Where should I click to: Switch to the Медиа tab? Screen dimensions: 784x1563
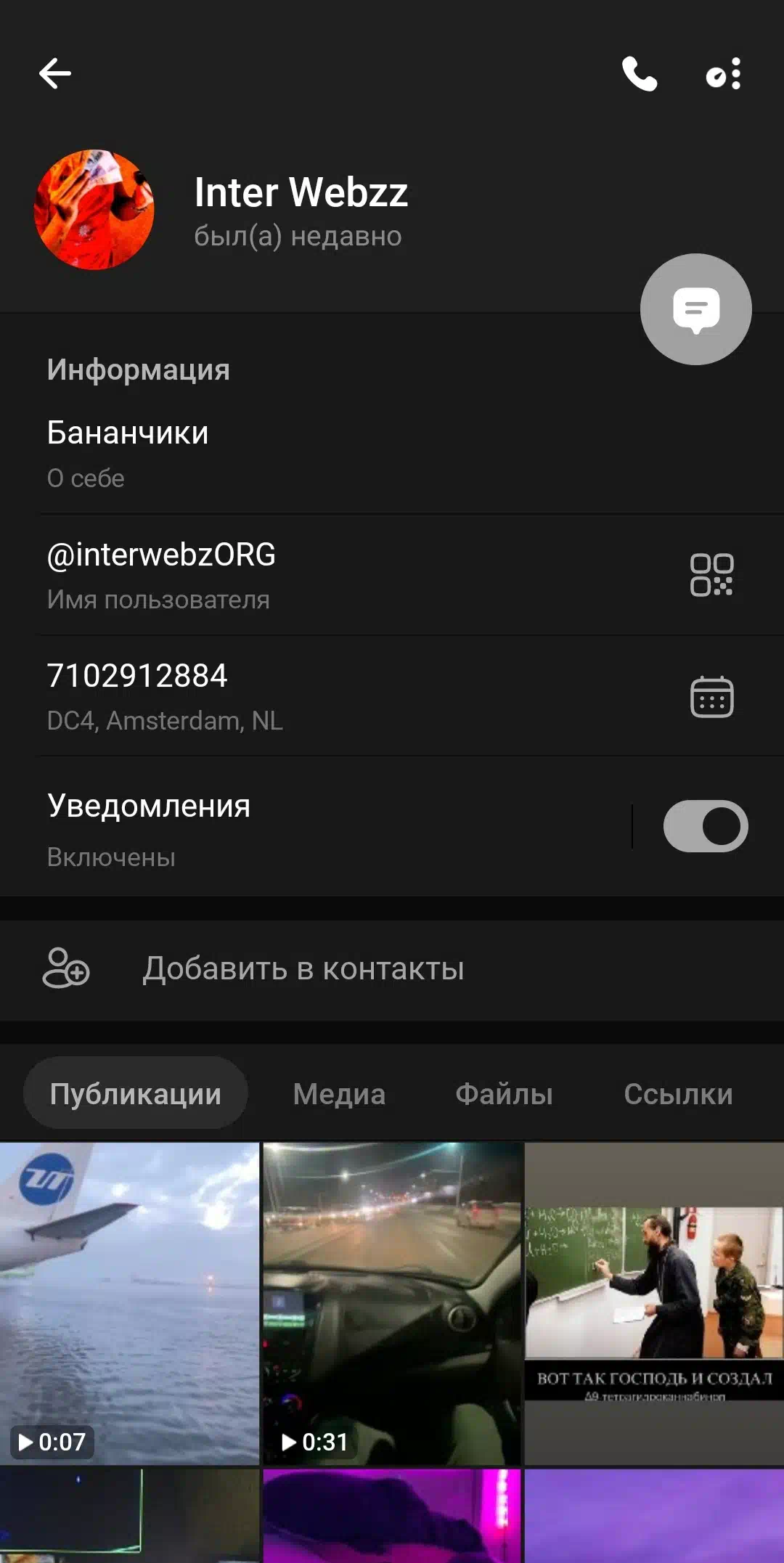point(339,1093)
